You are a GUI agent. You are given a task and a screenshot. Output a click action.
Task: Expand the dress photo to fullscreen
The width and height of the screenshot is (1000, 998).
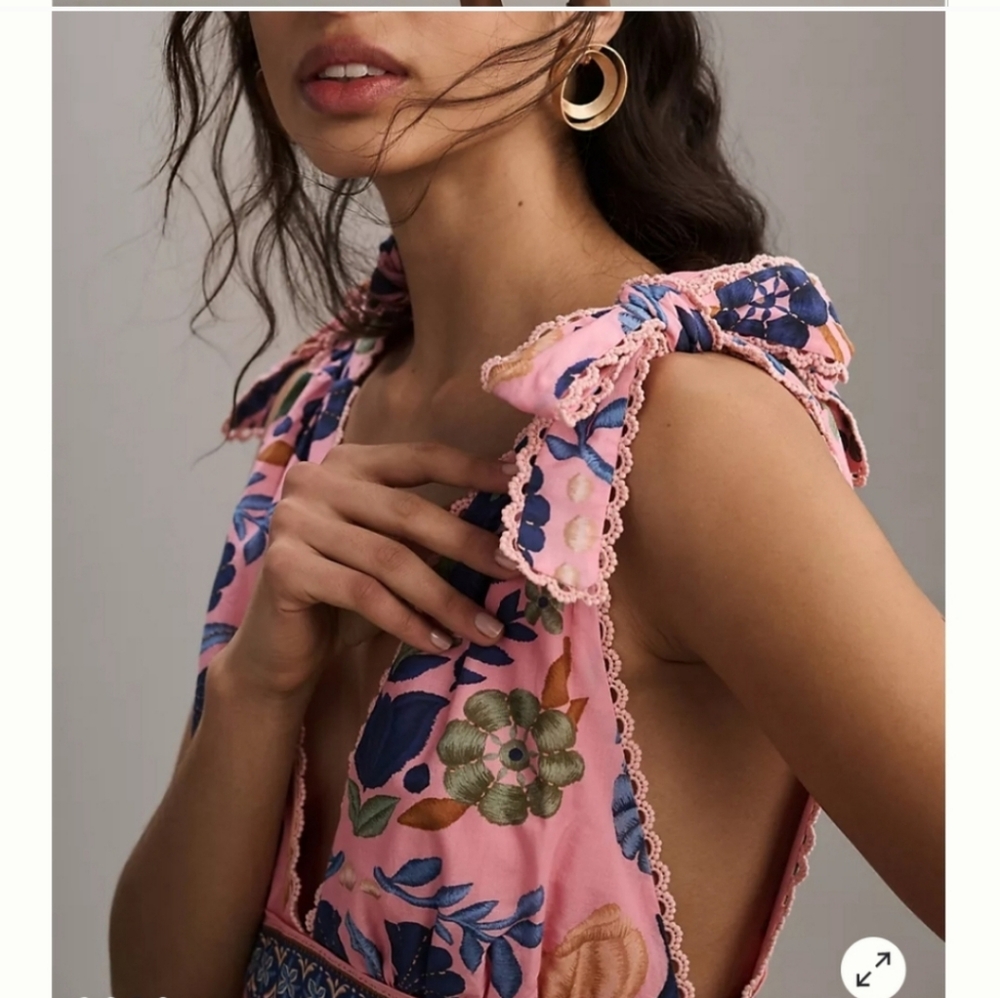[x=872, y=967]
